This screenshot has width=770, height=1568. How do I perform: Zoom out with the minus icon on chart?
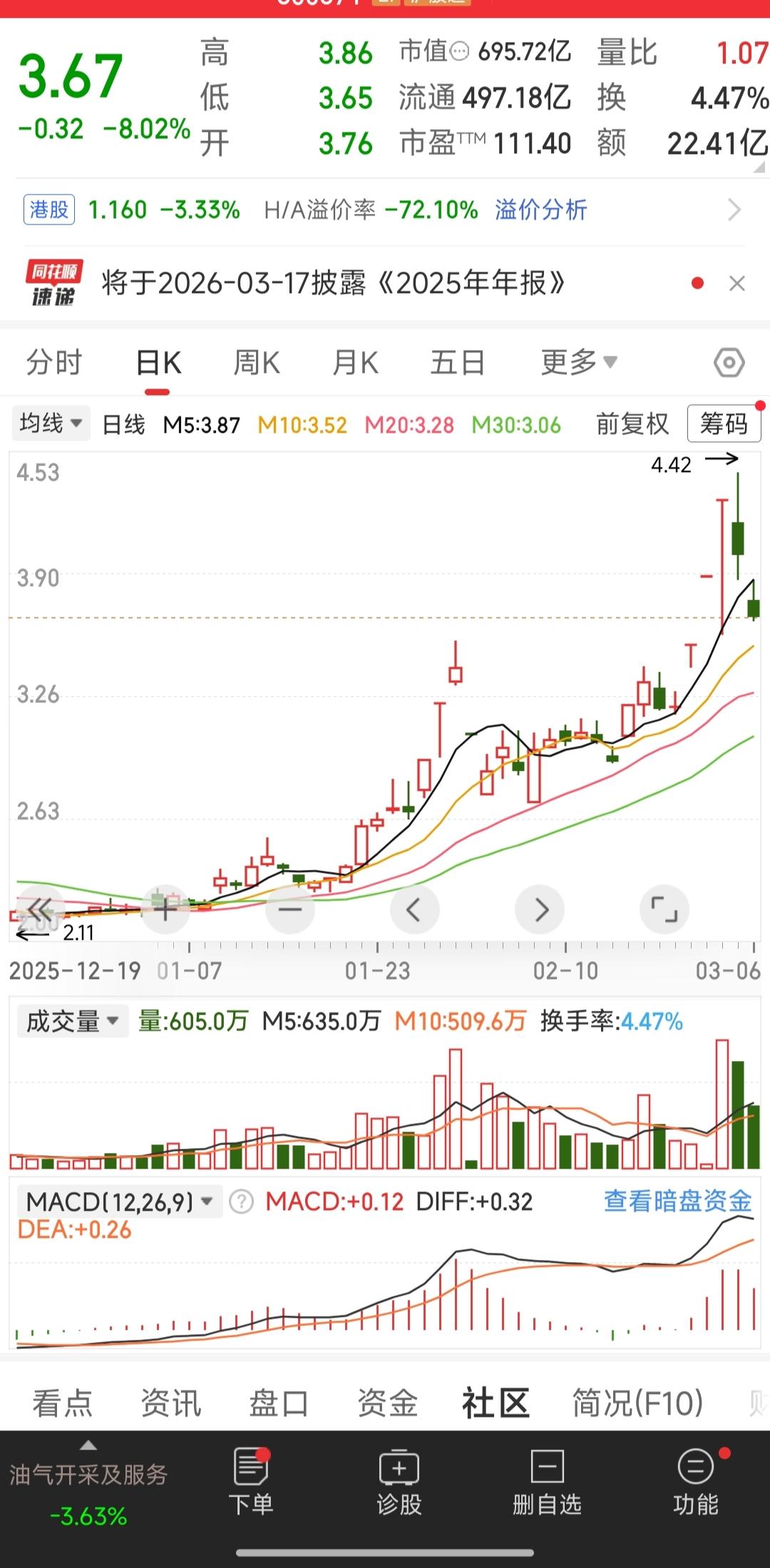click(x=290, y=909)
